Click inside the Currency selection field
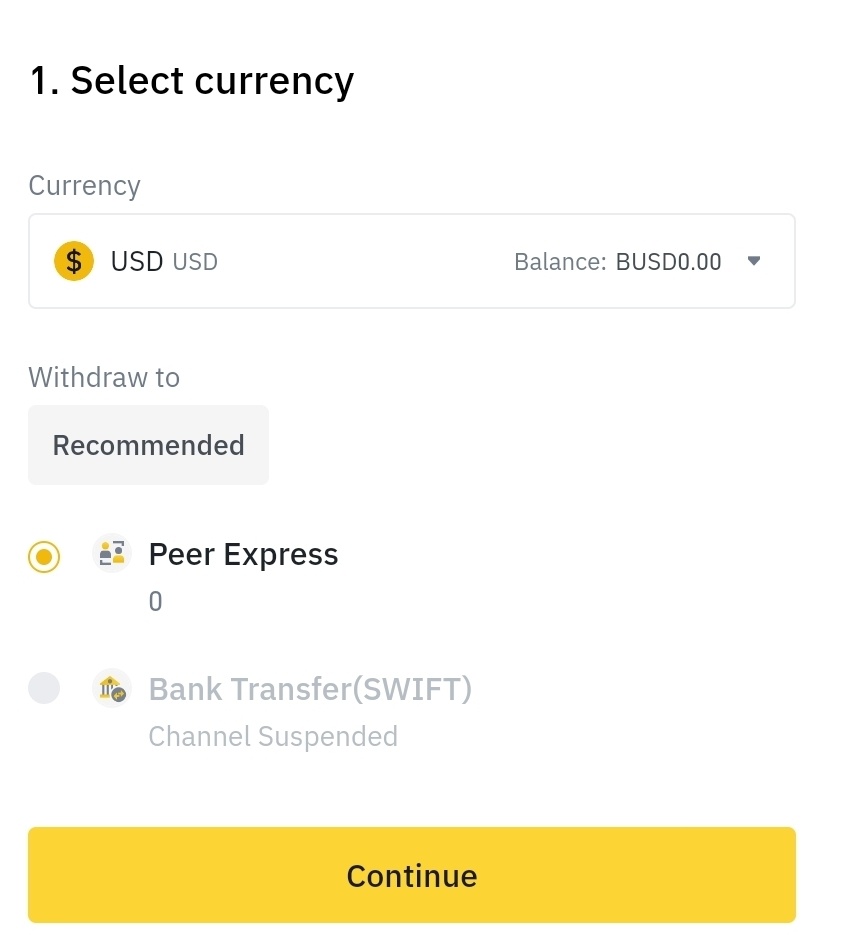861x935 pixels. [412, 260]
